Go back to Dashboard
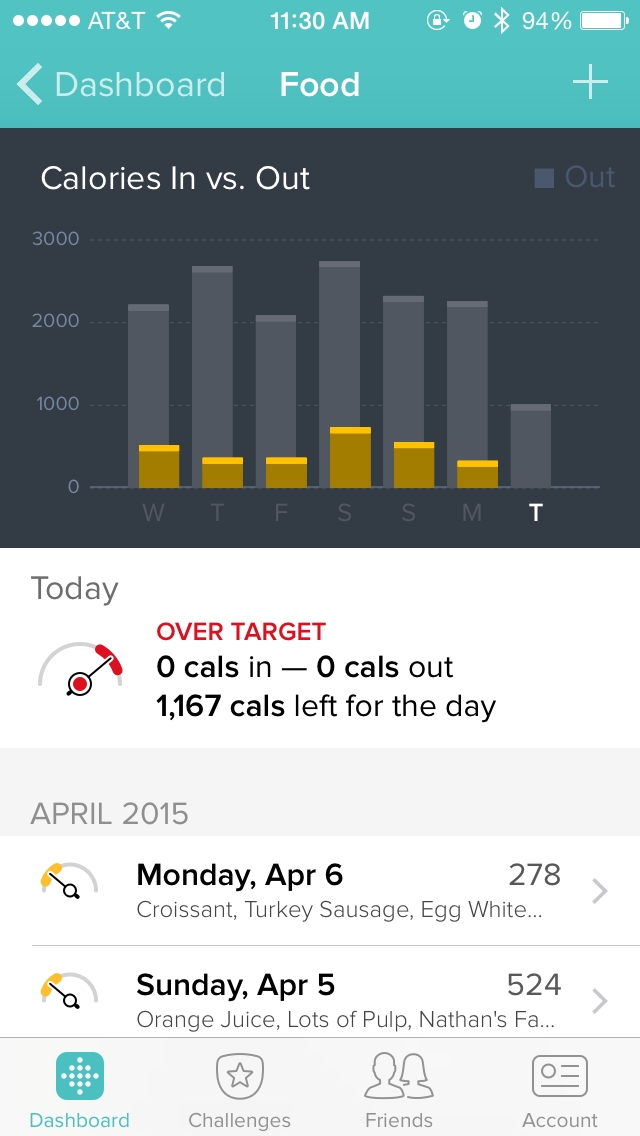 point(122,85)
